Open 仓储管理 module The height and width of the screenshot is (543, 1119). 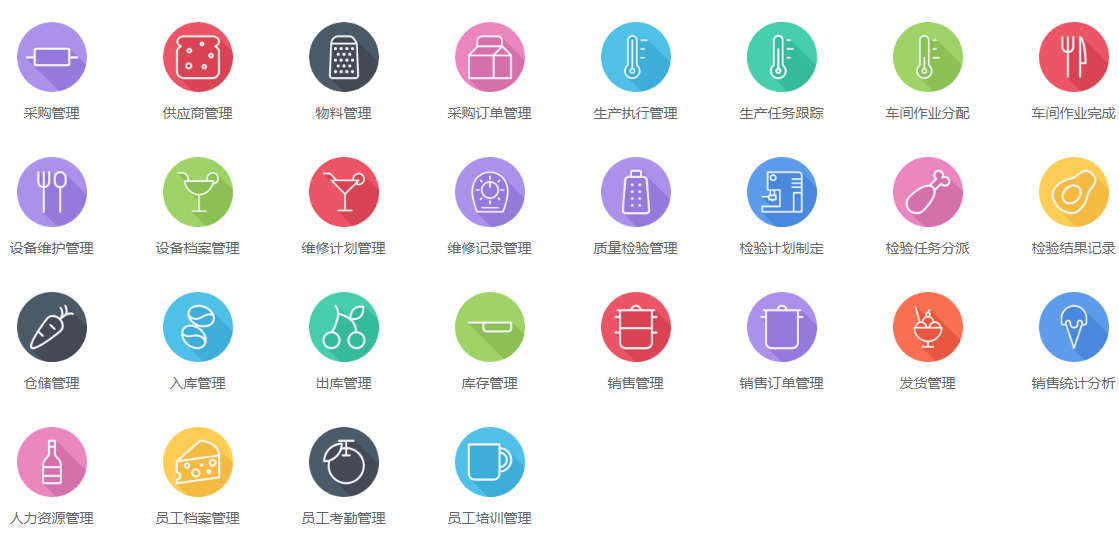tap(52, 327)
